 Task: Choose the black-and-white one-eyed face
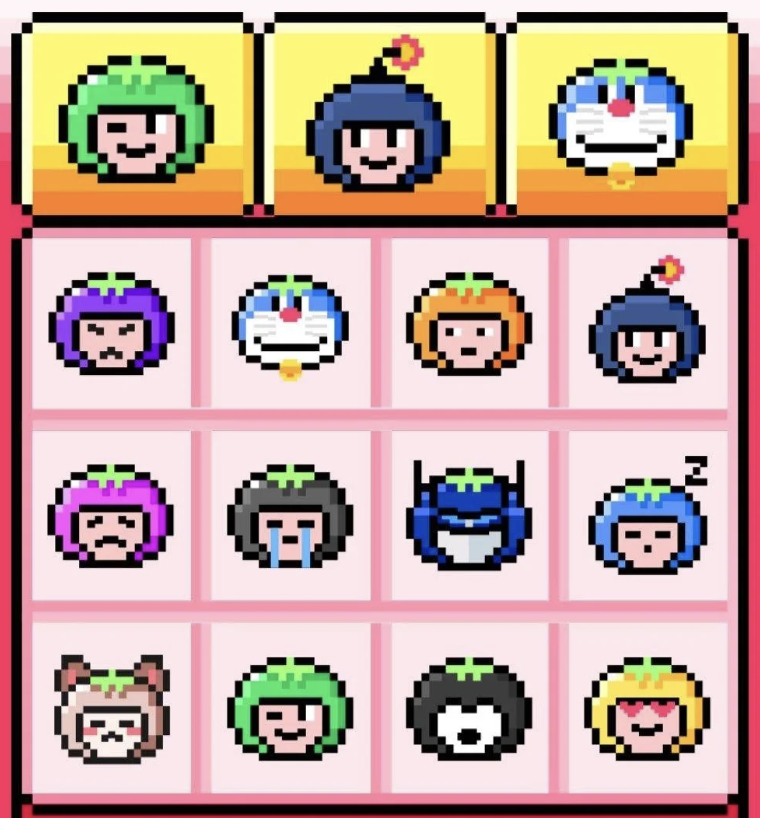pos(469,708)
